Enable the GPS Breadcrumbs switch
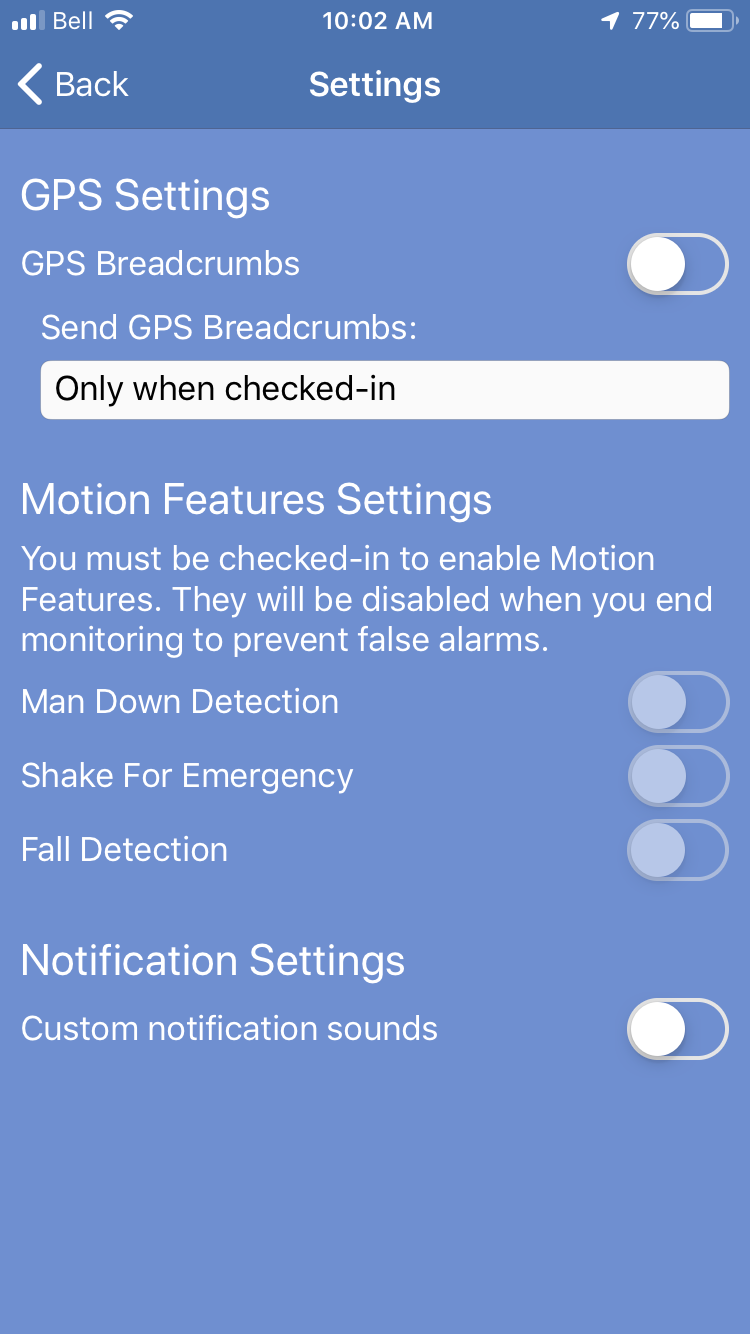 tap(677, 264)
